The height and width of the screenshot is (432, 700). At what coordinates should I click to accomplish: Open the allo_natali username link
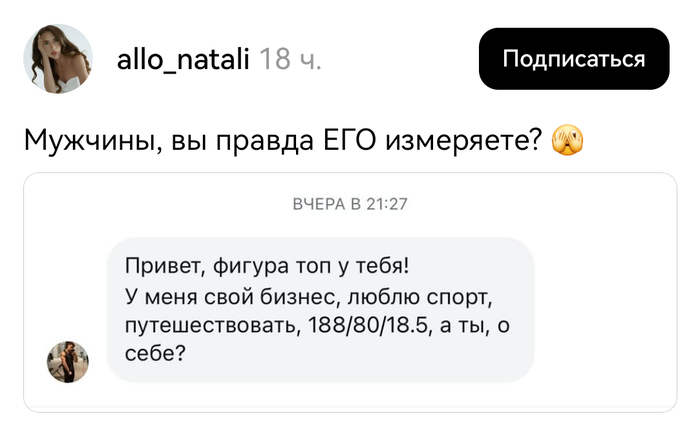(x=184, y=60)
